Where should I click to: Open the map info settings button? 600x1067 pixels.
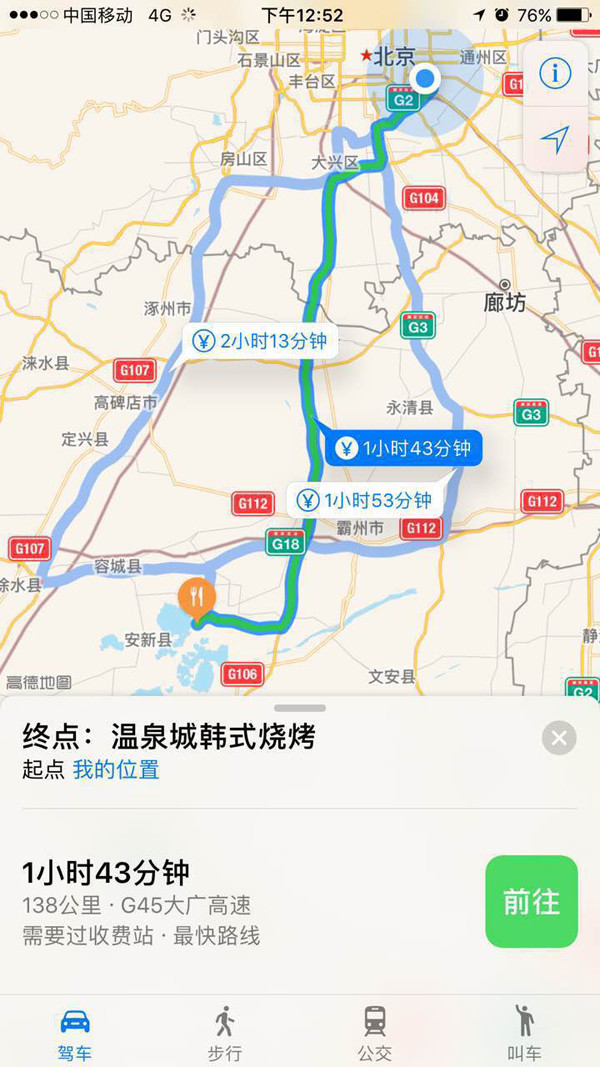(x=555, y=72)
